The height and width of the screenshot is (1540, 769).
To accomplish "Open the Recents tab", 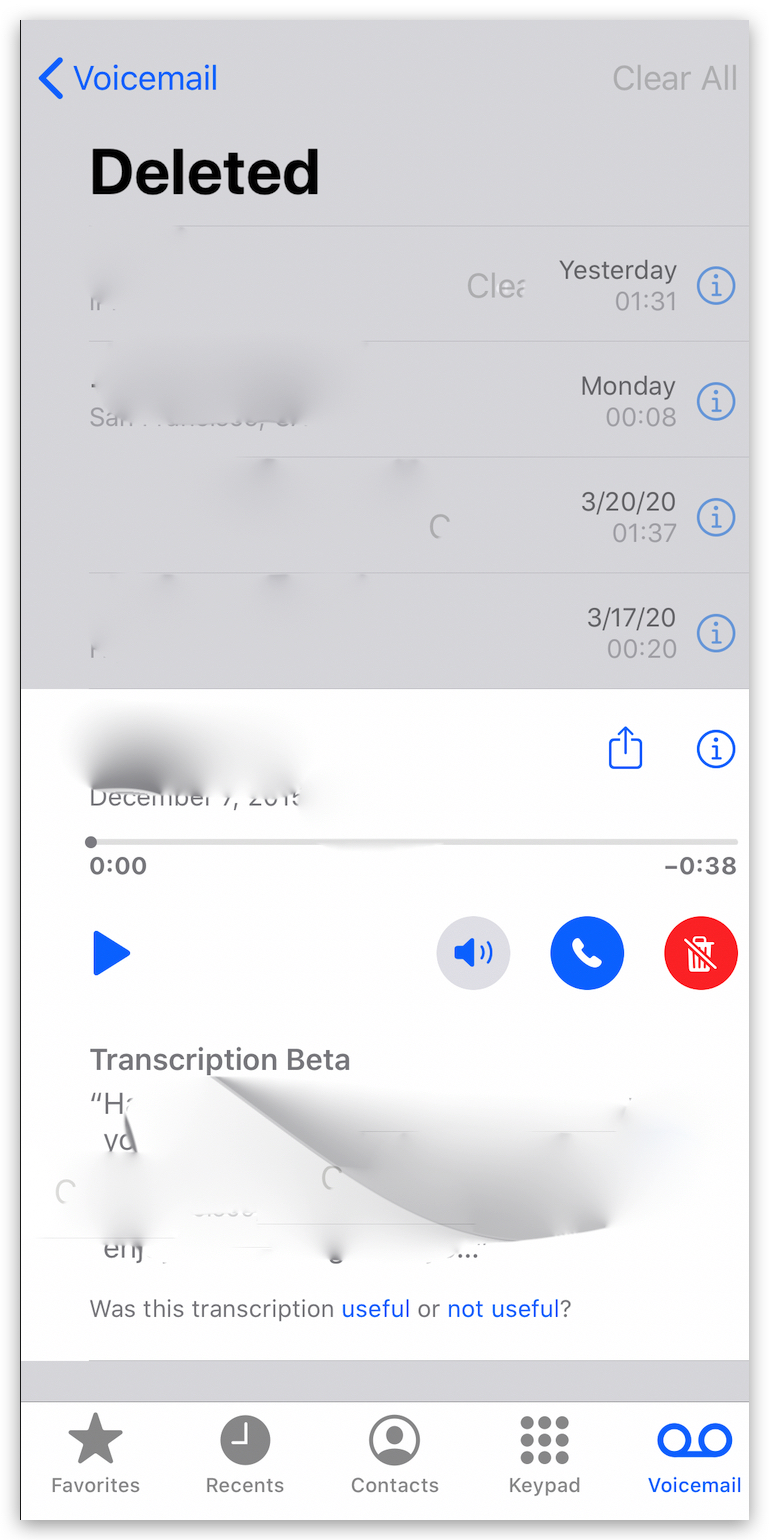I will tap(245, 1455).
